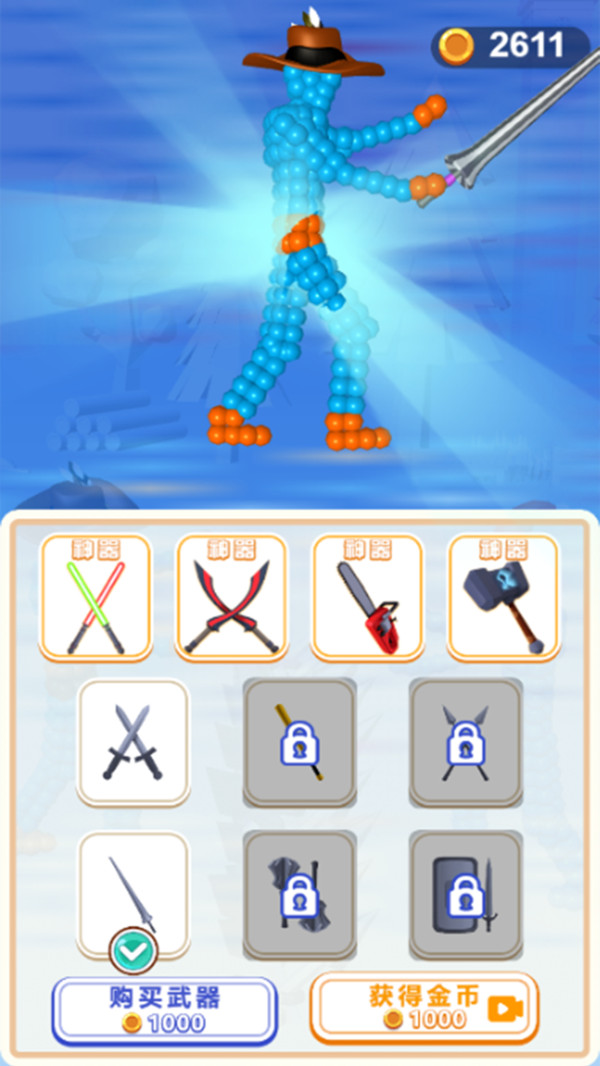The height and width of the screenshot is (1066, 600).
Task: Watch video to earn 1000 coins (获得金币)
Action: pyautogui.click(x=425, y=1008)
